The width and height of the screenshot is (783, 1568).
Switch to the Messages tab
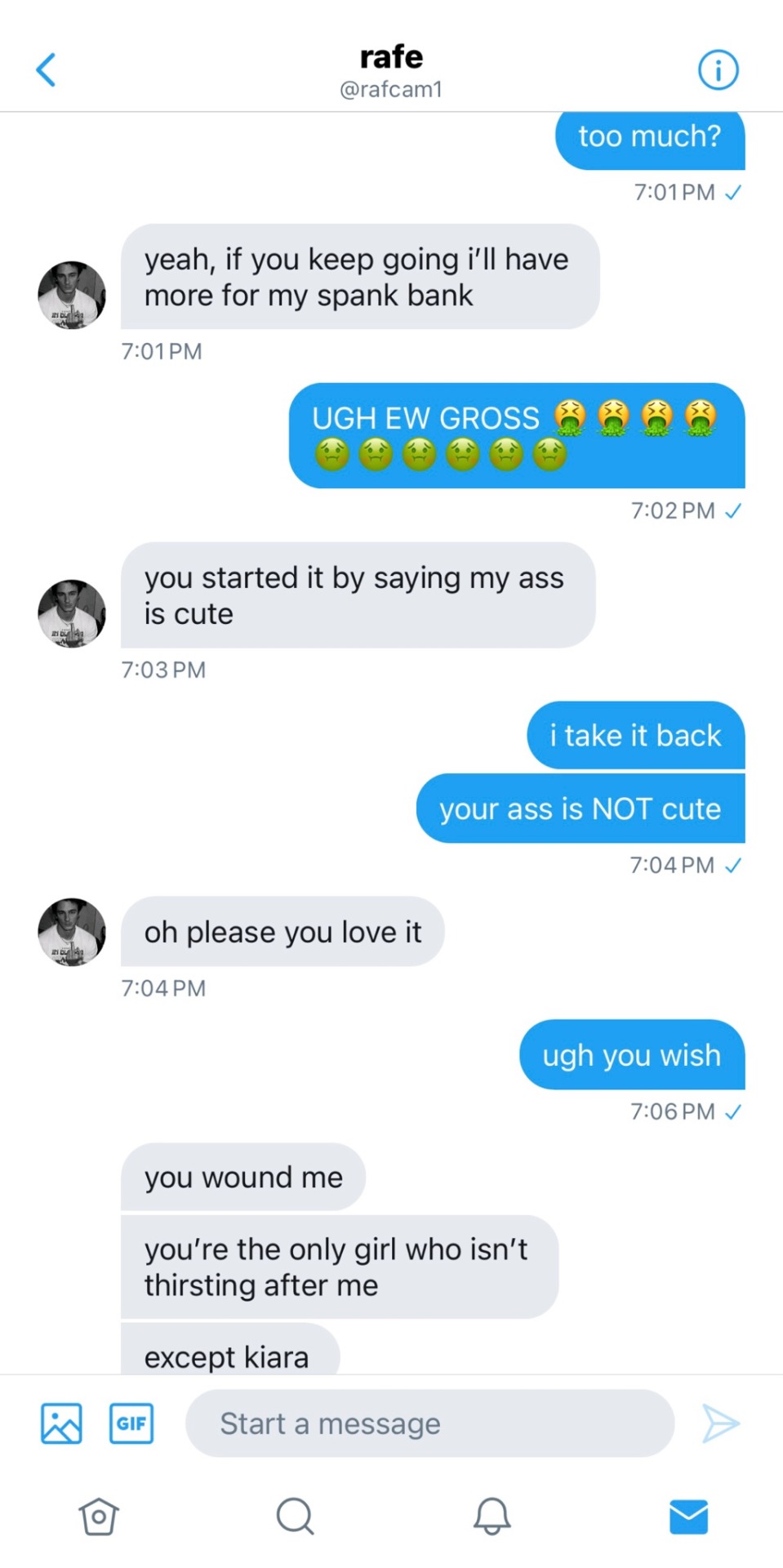688,1517
